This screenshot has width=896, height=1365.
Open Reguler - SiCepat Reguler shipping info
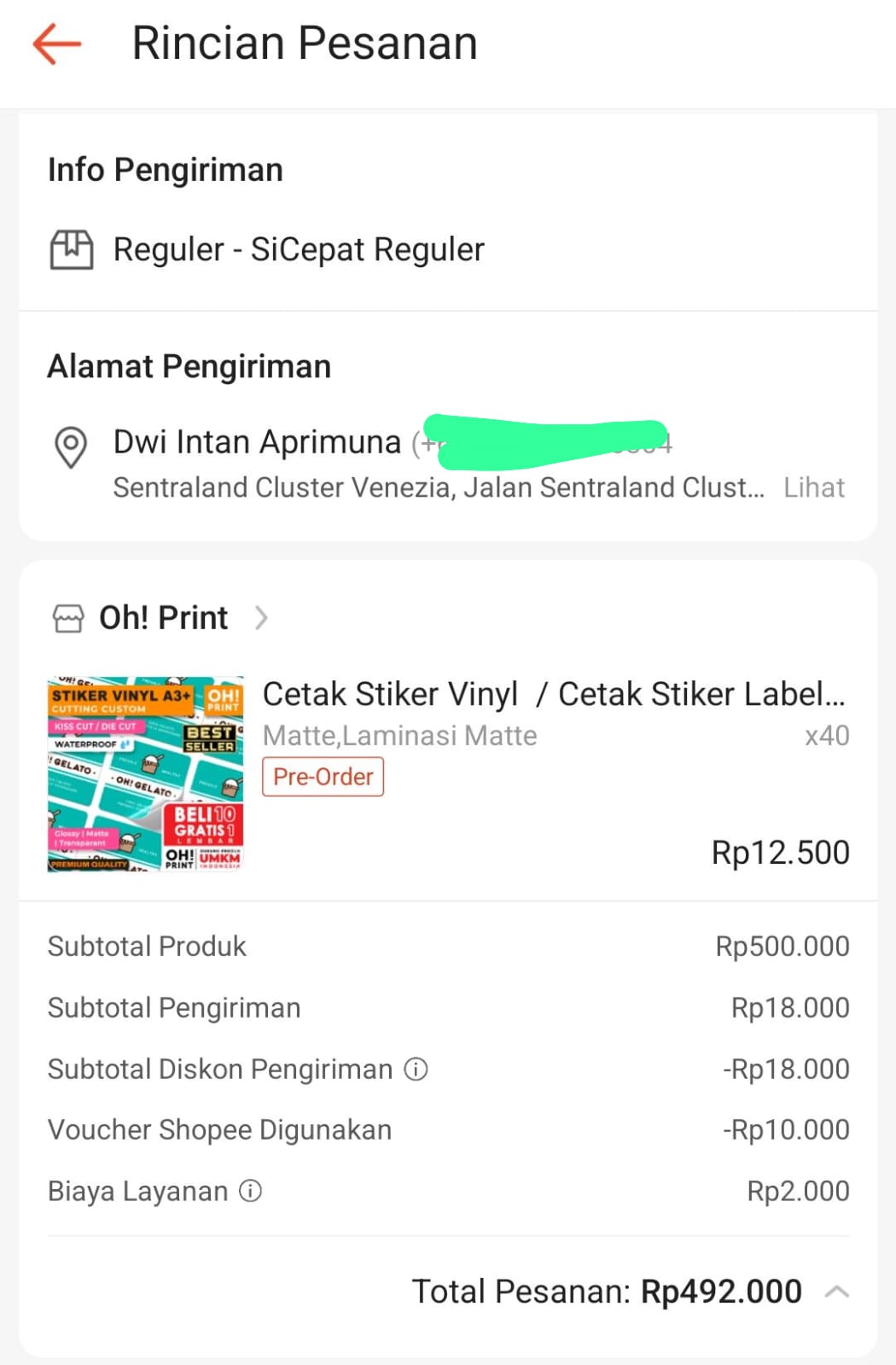pyautogui.click(x=299, y=250)
